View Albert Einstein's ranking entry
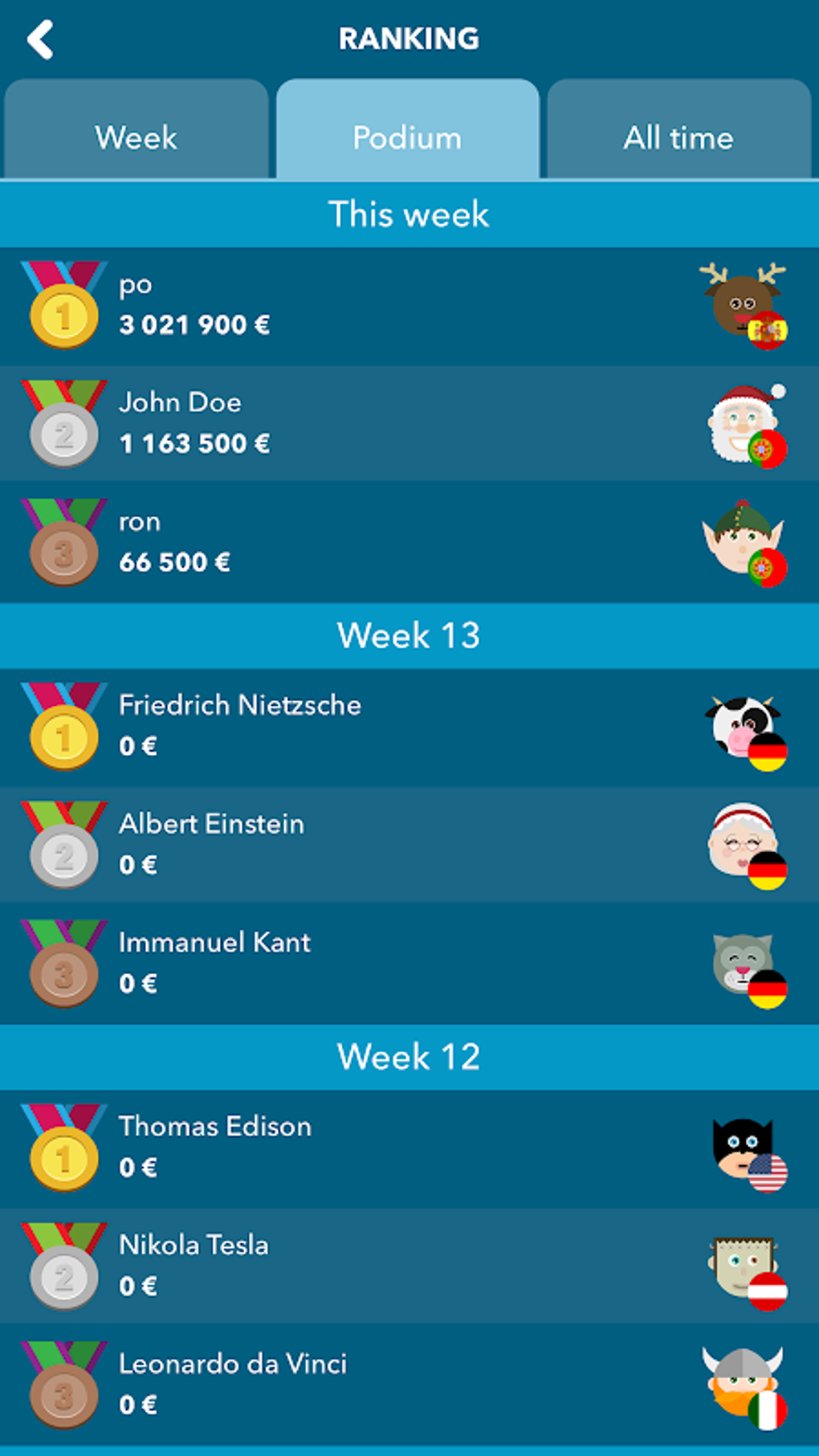Viewport: 819px width, 1456px height. click(x=409, y=845)
